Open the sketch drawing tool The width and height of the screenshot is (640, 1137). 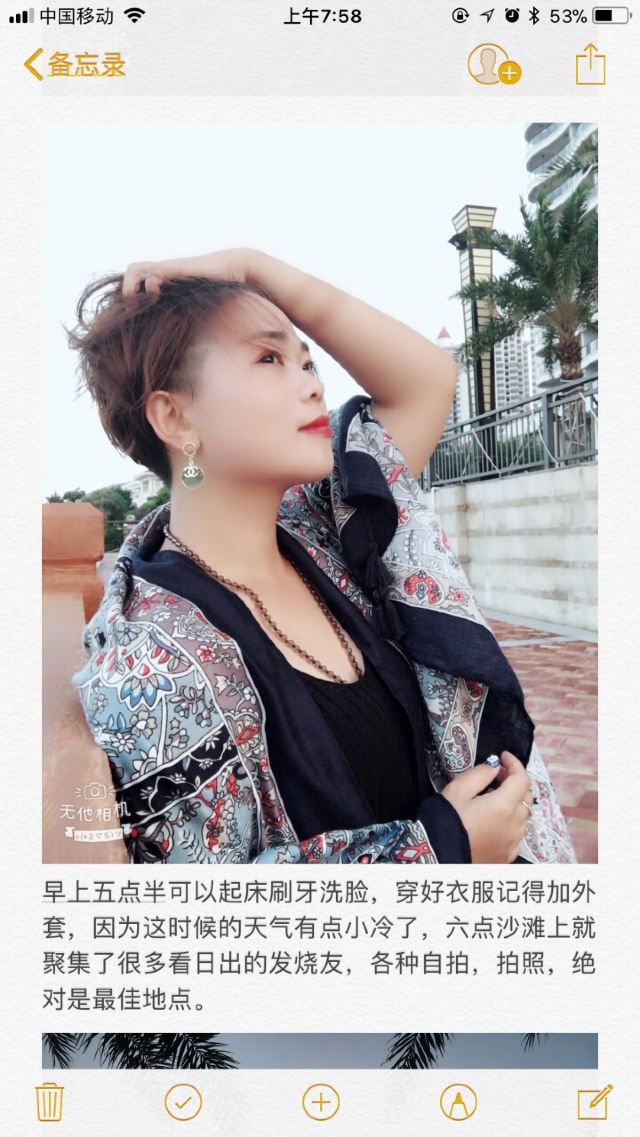[x=458, y=1102]
